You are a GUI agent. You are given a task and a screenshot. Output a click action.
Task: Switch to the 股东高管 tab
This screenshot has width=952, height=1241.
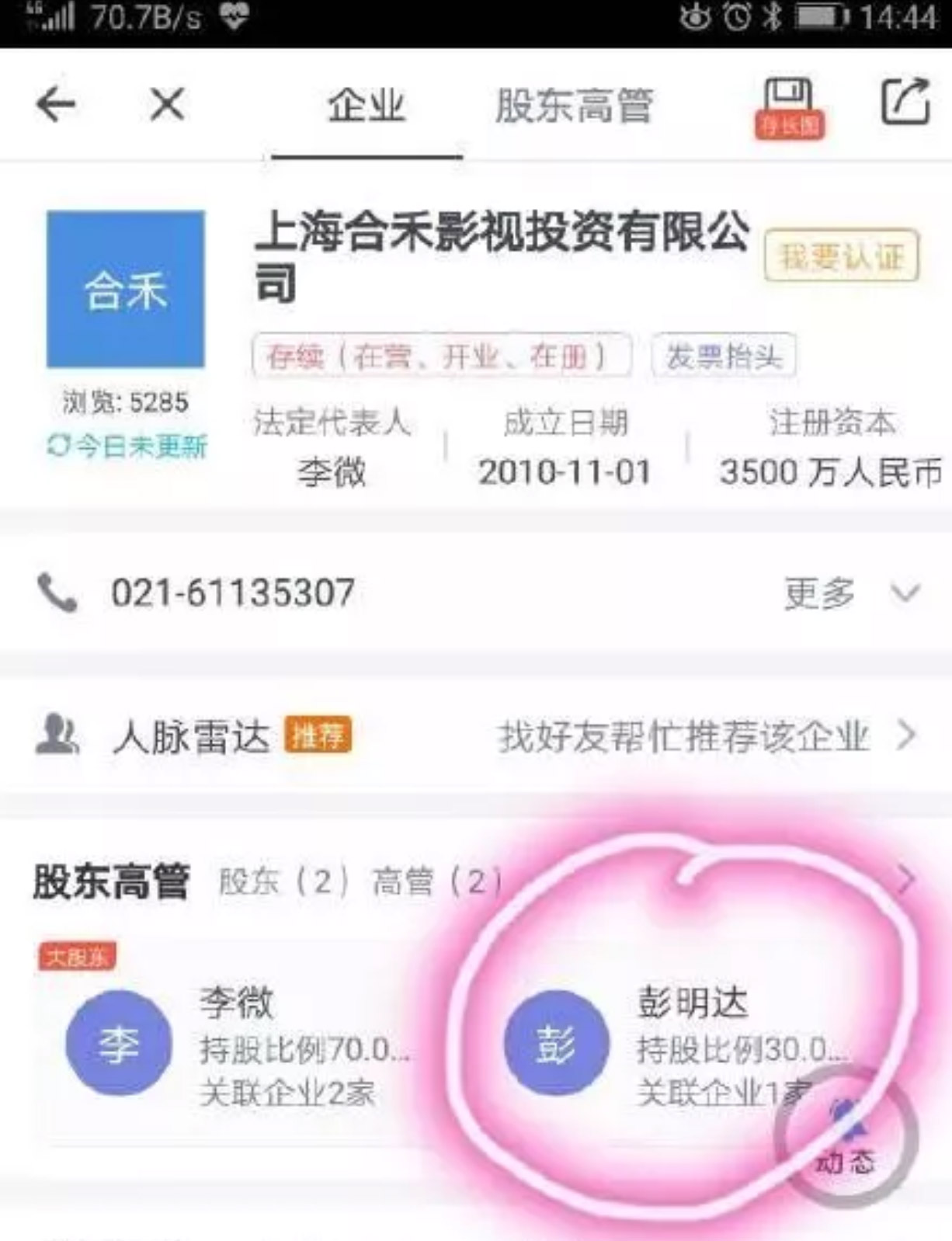pos(575,106)
